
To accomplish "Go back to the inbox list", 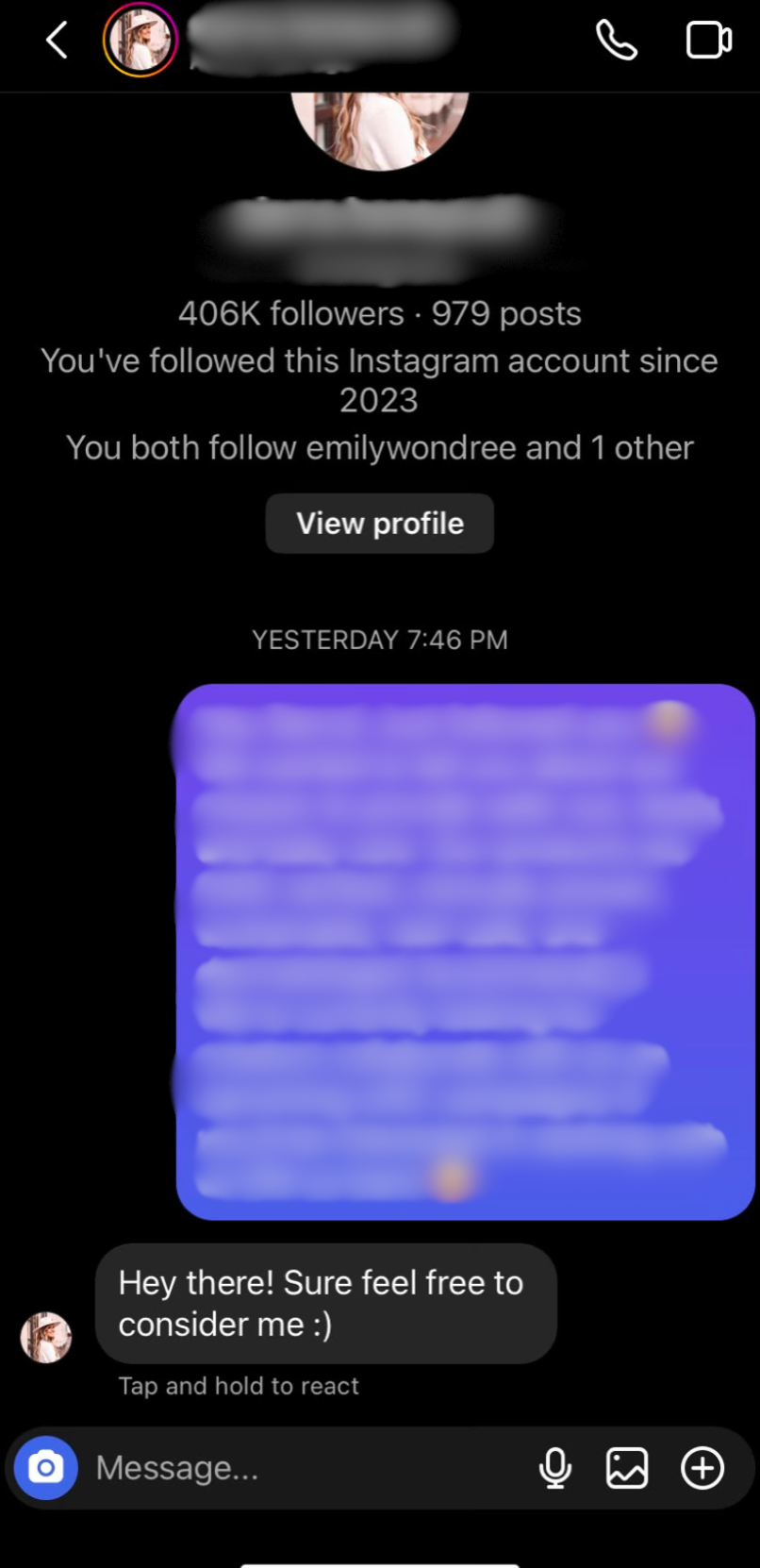I will click(57, 41).
